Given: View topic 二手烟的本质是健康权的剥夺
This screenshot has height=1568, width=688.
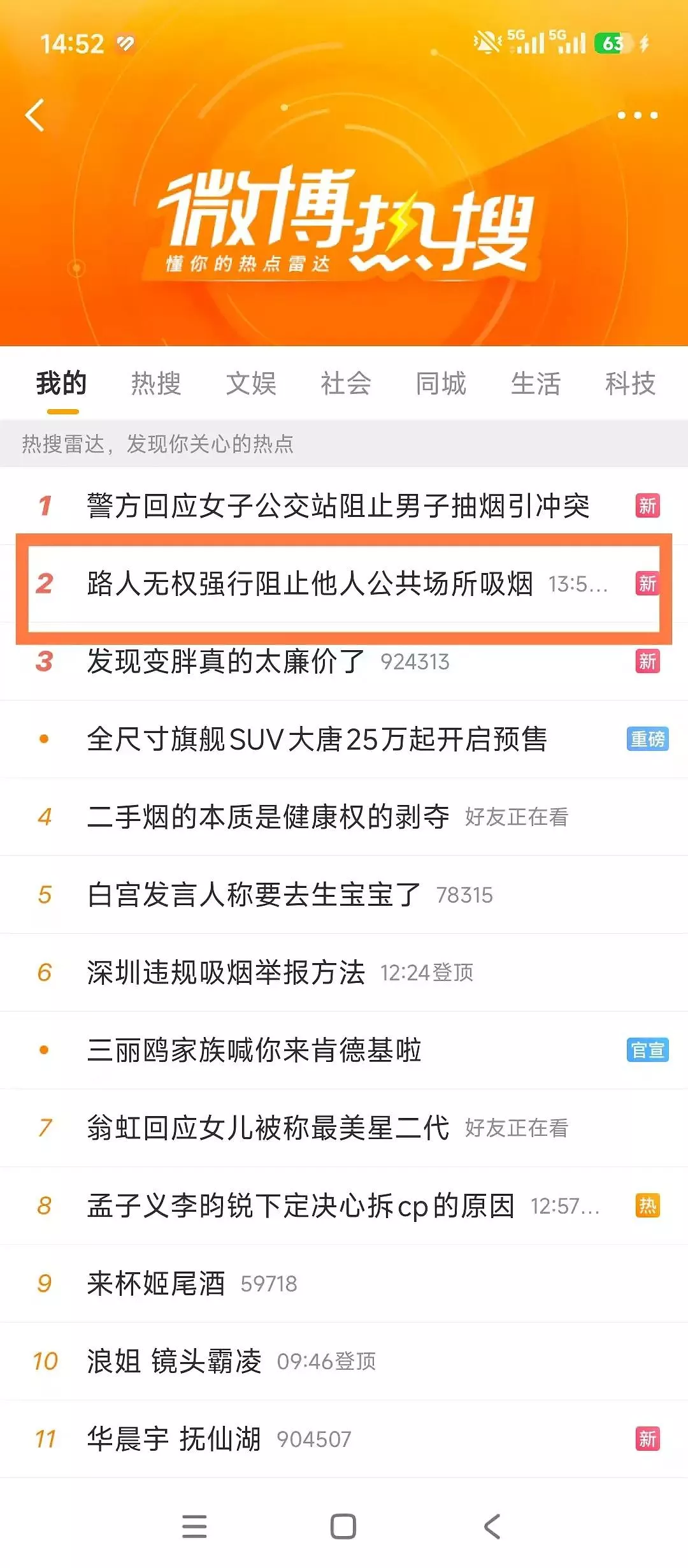Looking at the screenshot, I should [268, 817].
